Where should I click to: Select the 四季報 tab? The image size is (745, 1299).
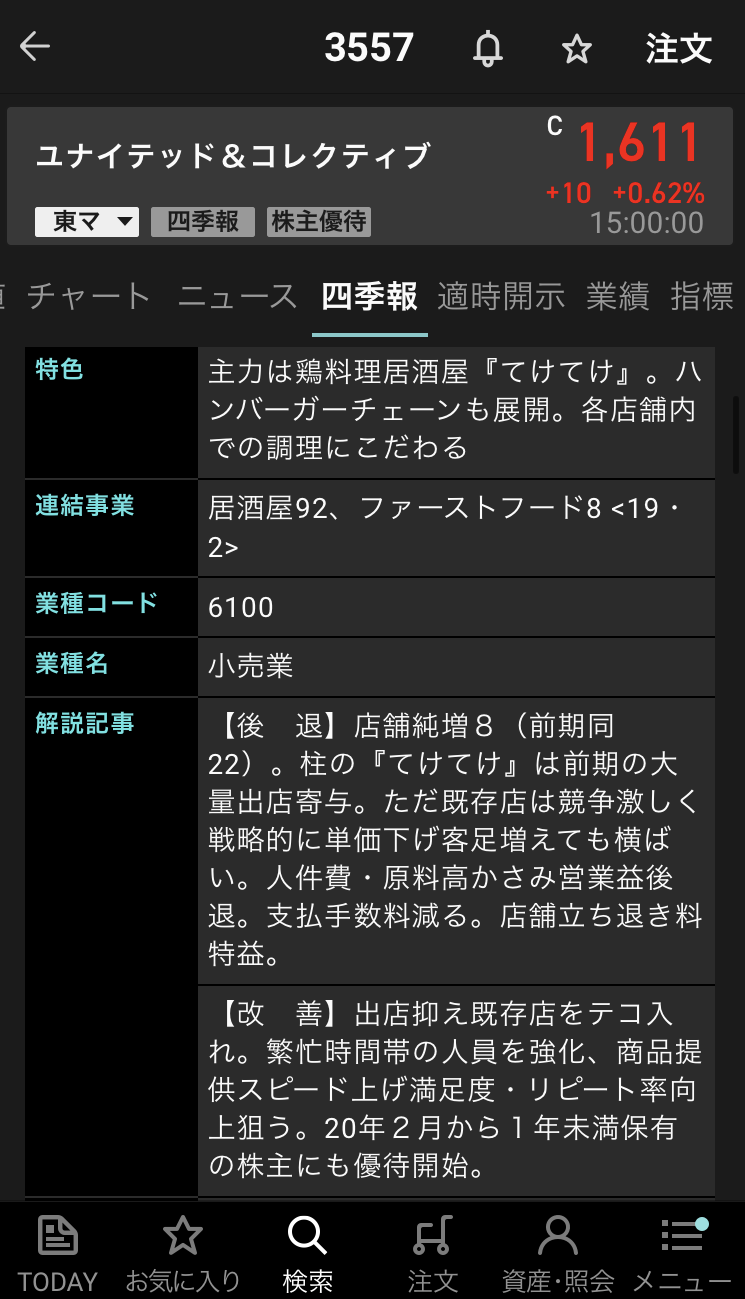[369, 296]
